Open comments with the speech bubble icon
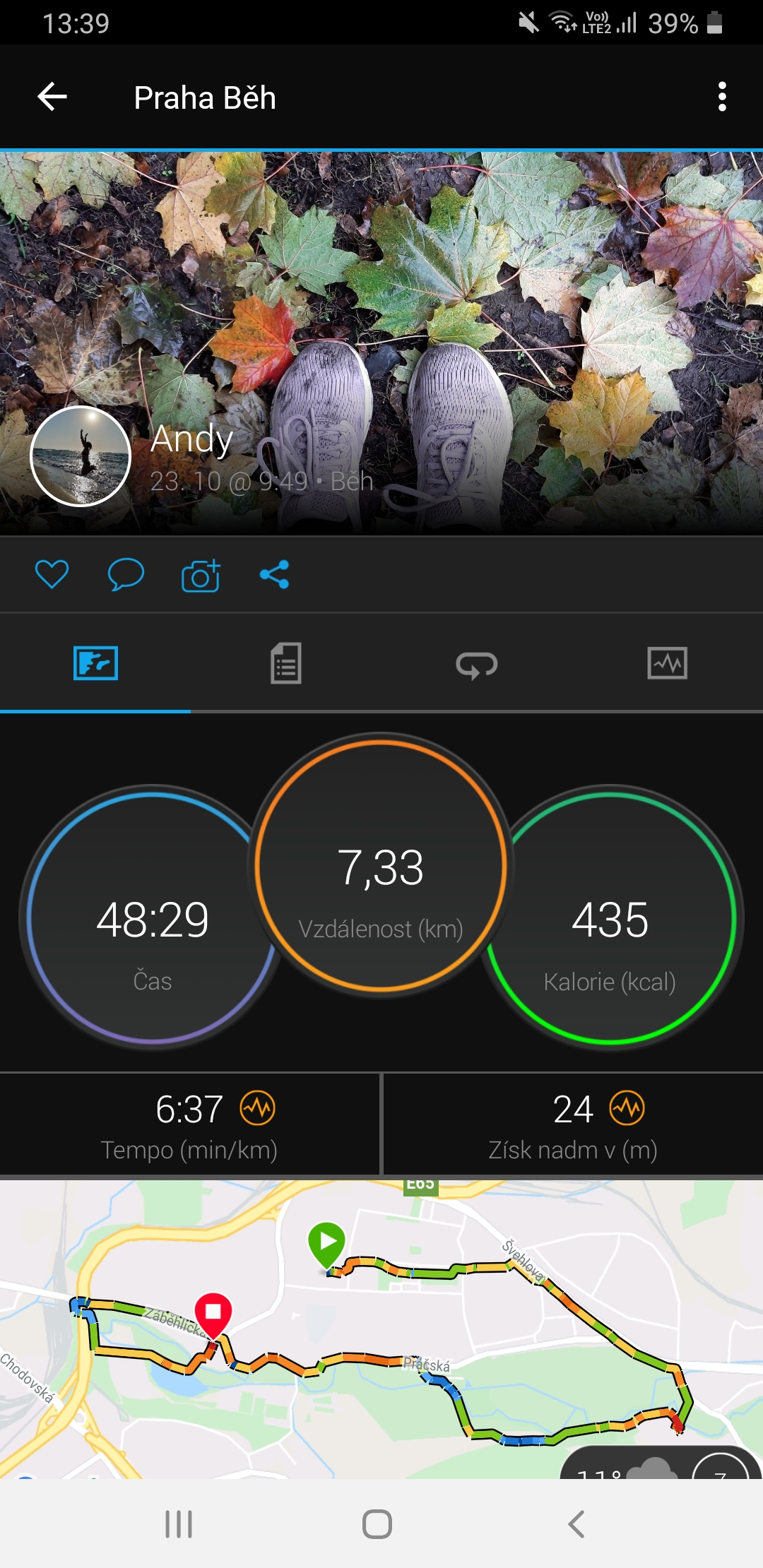This screenshot has height=1568, width=763. [126, 574]
